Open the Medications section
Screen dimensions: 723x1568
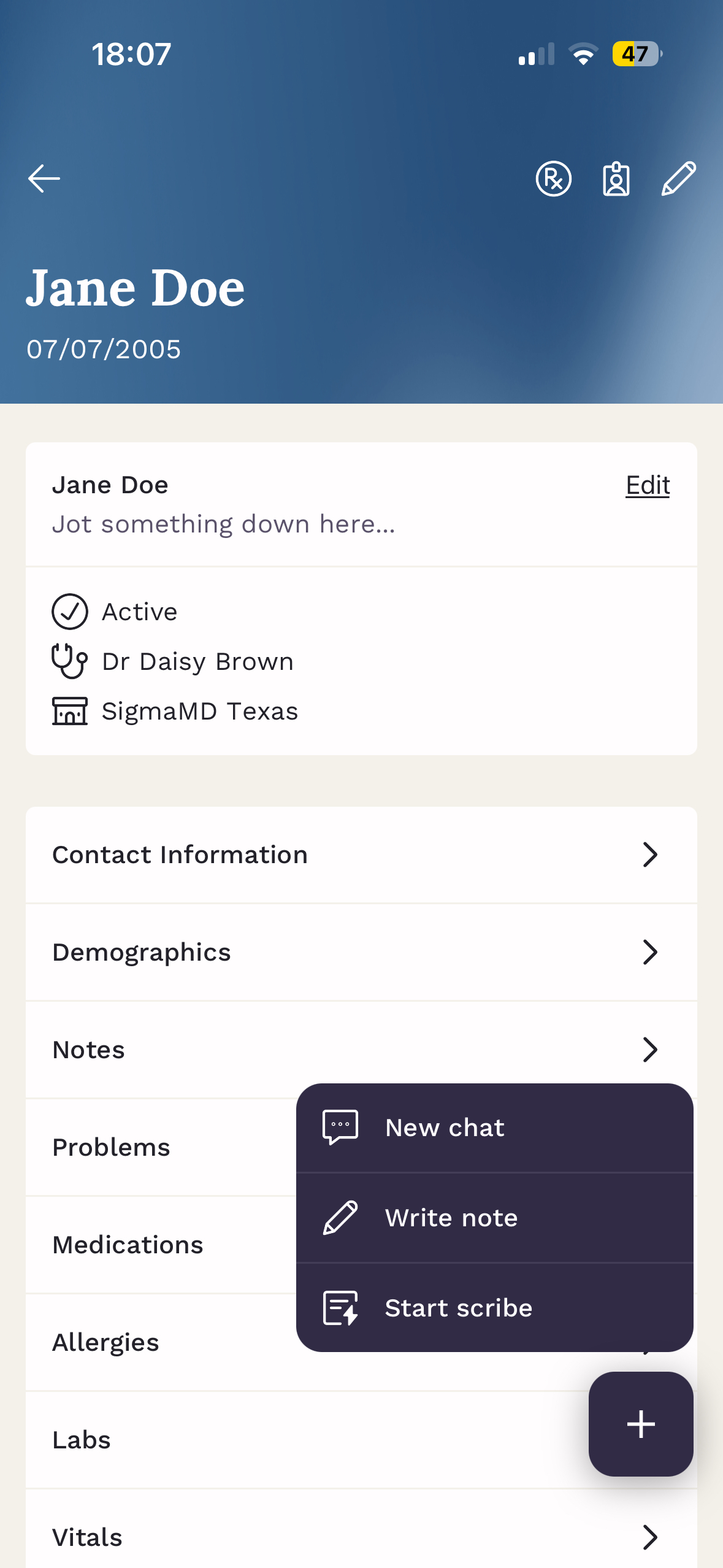point(159,1245)
